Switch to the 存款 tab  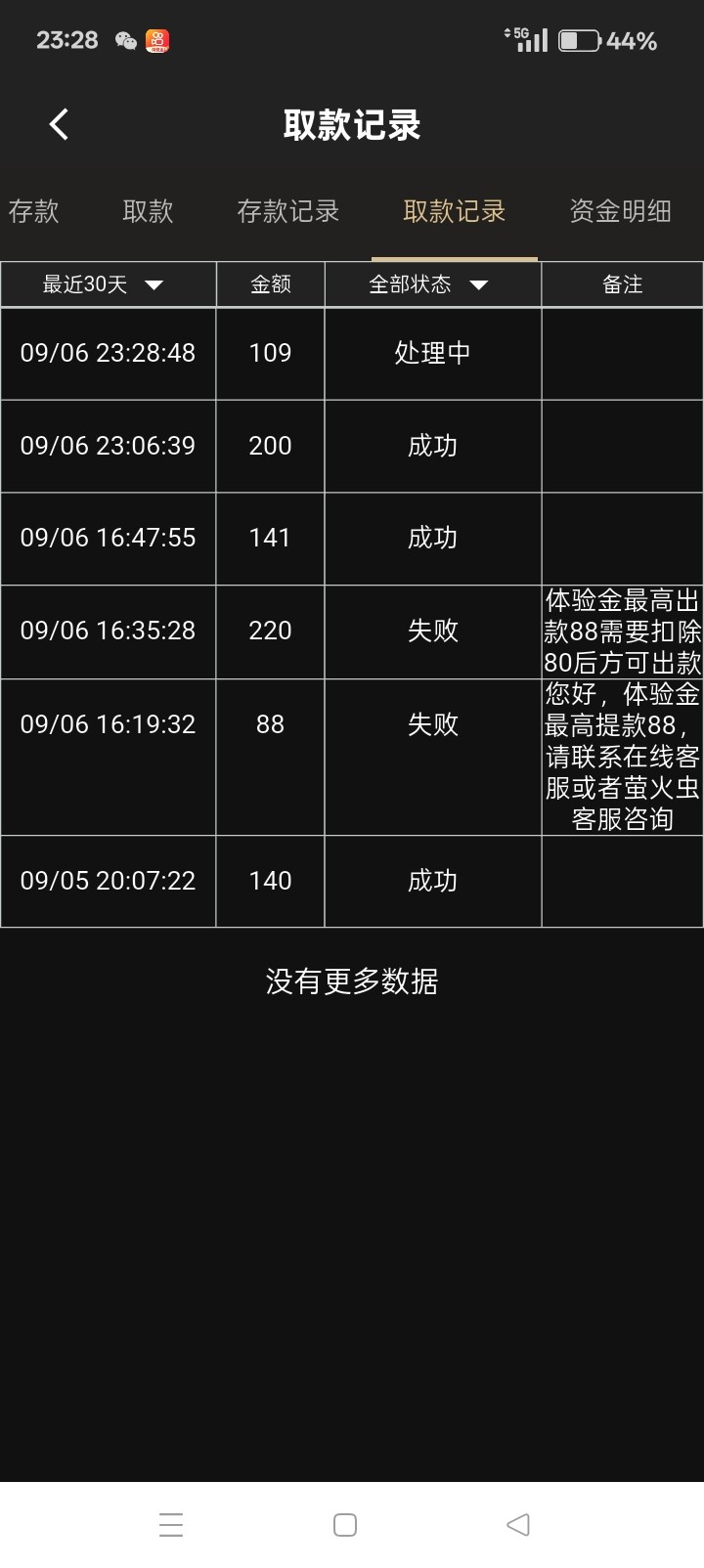point(35,211)
